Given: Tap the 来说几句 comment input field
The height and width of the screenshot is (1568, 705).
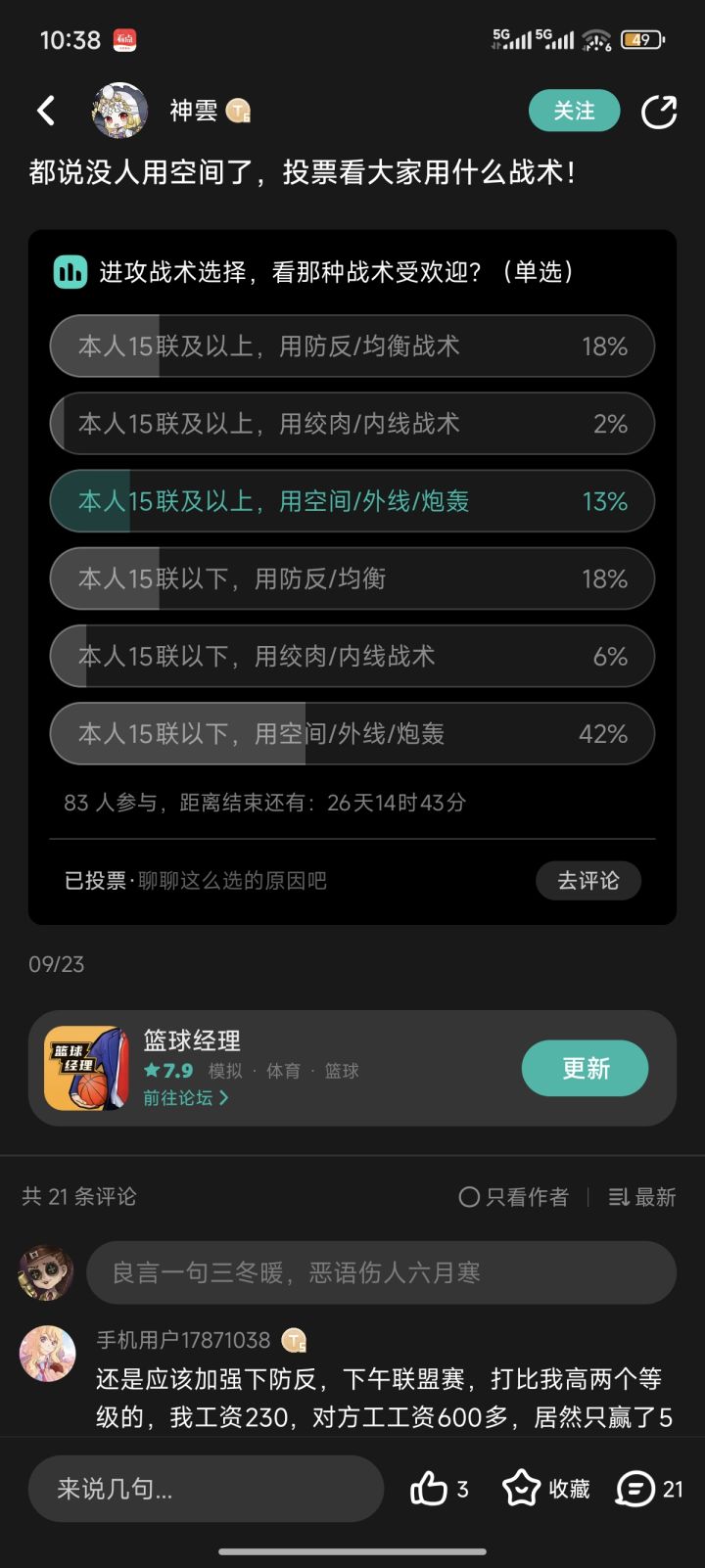Looking at the screenshot, I should tap(206, 1488).
